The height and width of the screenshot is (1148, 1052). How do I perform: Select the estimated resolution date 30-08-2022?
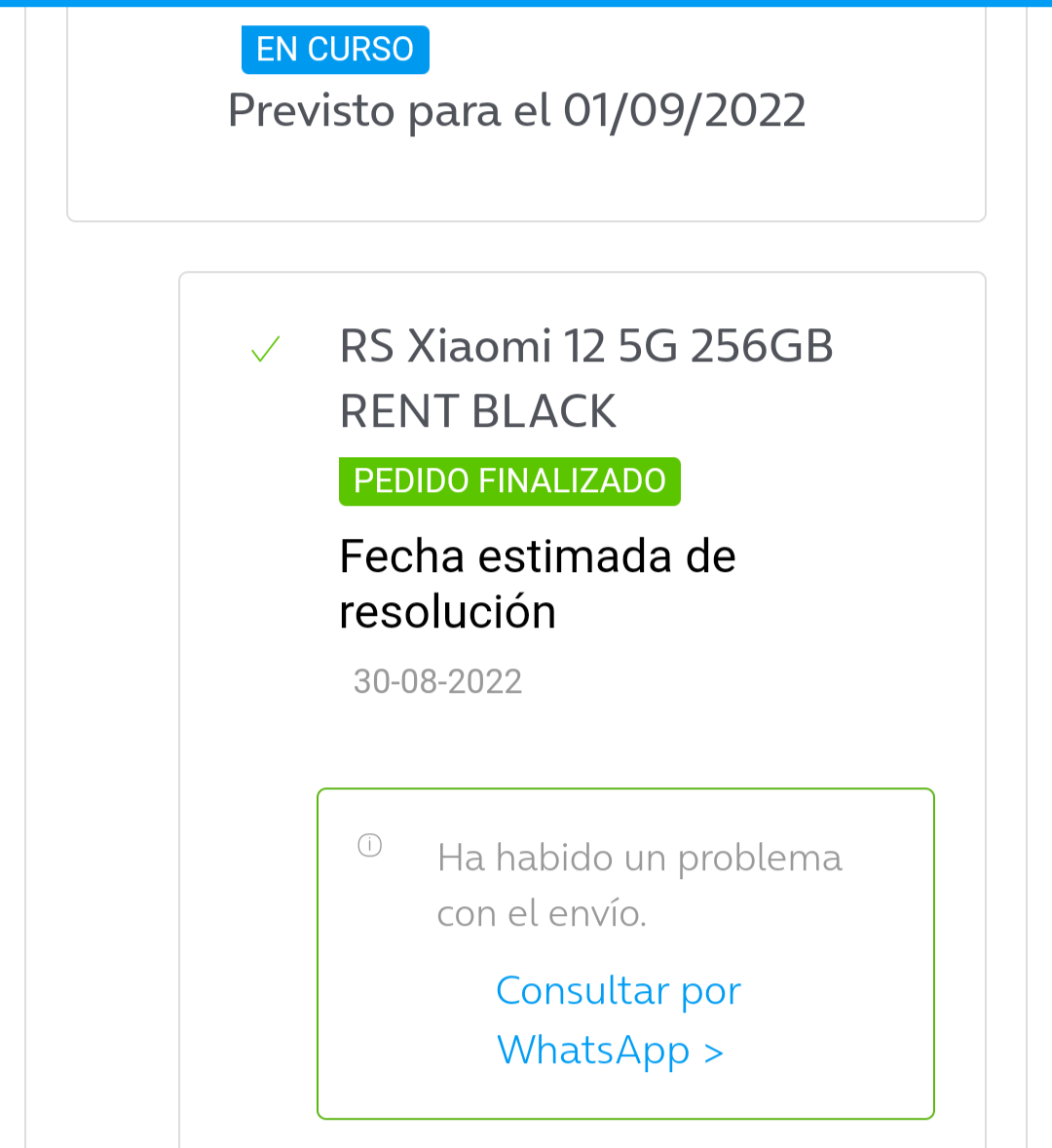click(437, 681)
